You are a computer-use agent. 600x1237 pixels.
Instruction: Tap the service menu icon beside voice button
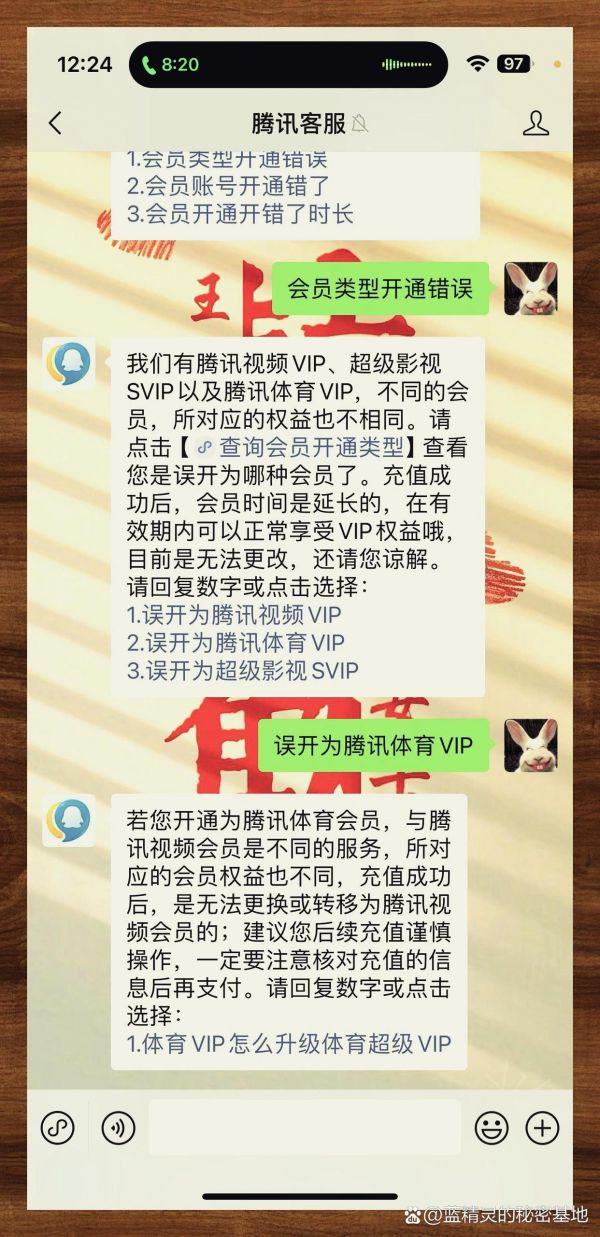58,1128
